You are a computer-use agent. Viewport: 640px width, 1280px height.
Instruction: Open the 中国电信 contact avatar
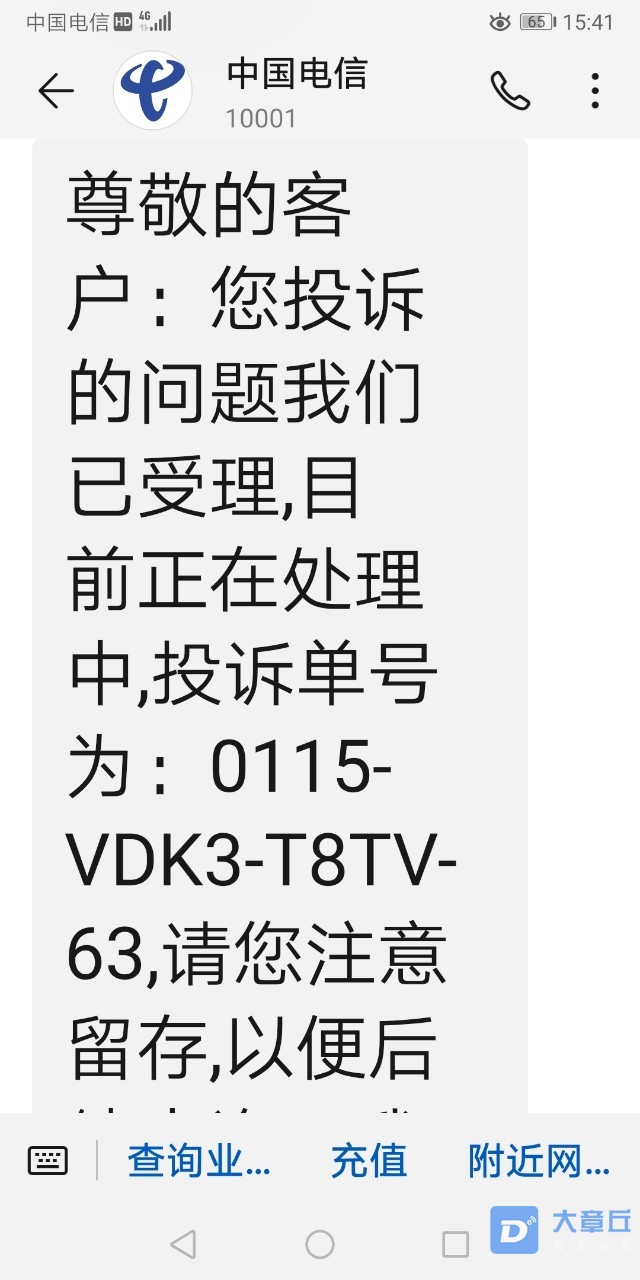pos(153,91)
